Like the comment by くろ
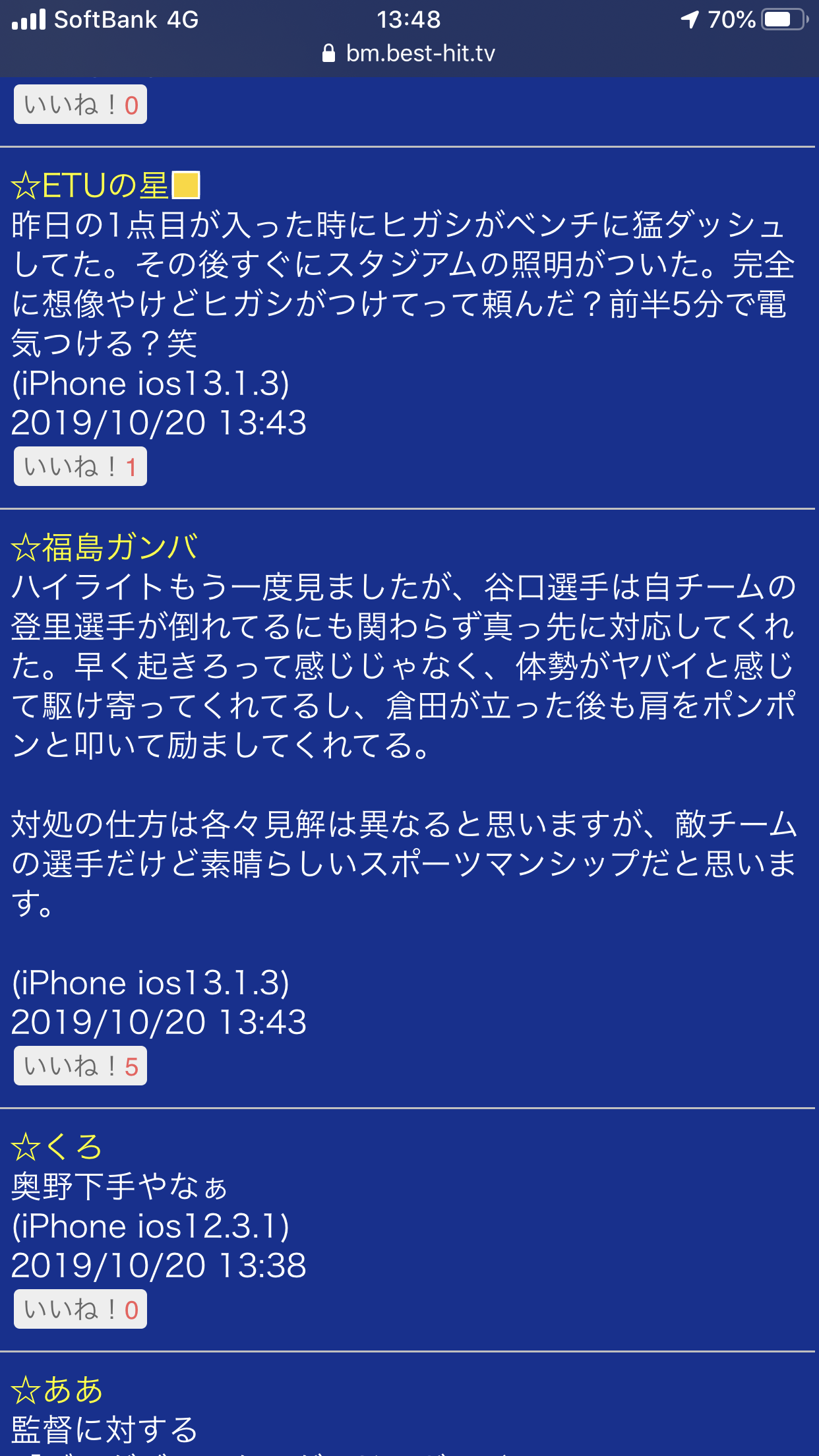 tap(80, 1310)
